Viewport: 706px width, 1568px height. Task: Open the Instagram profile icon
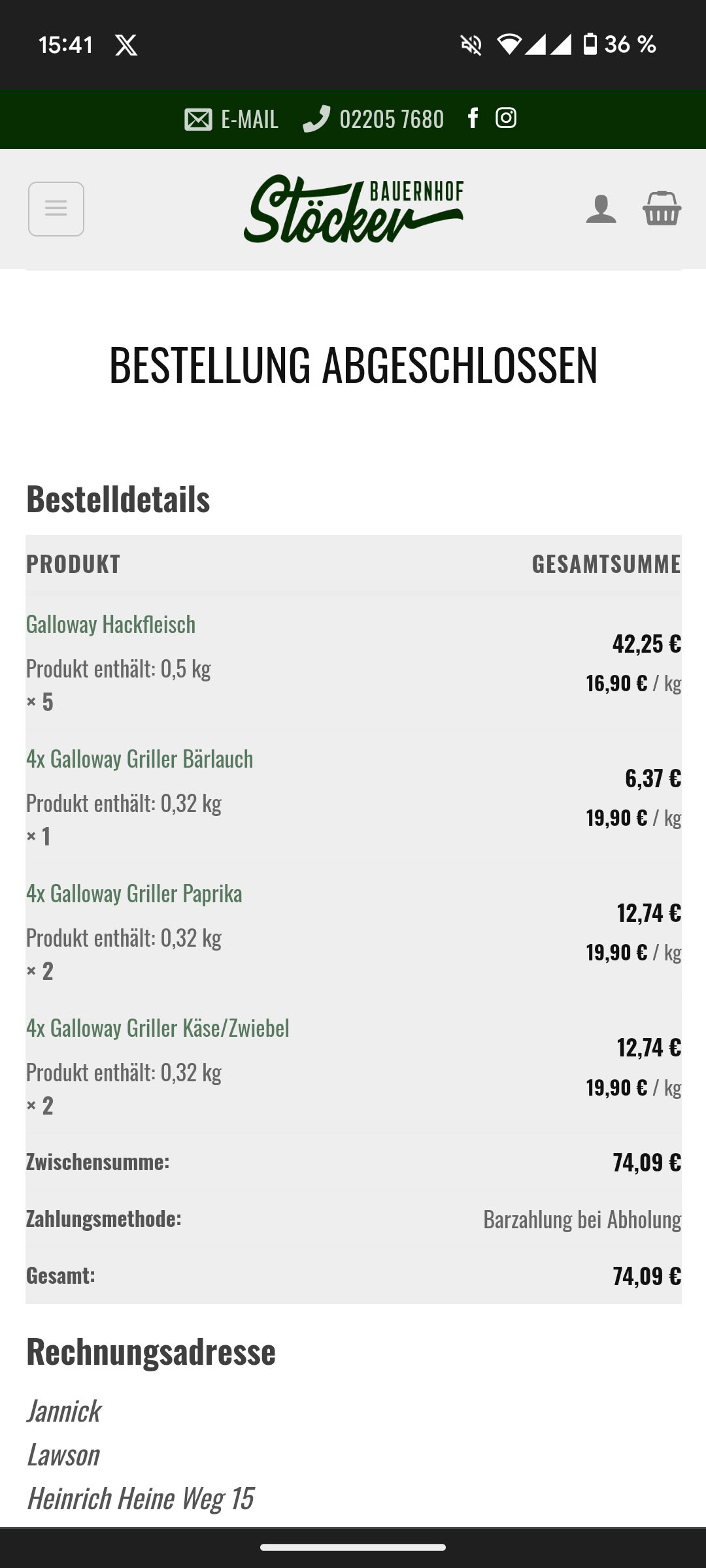click(505, 118)
